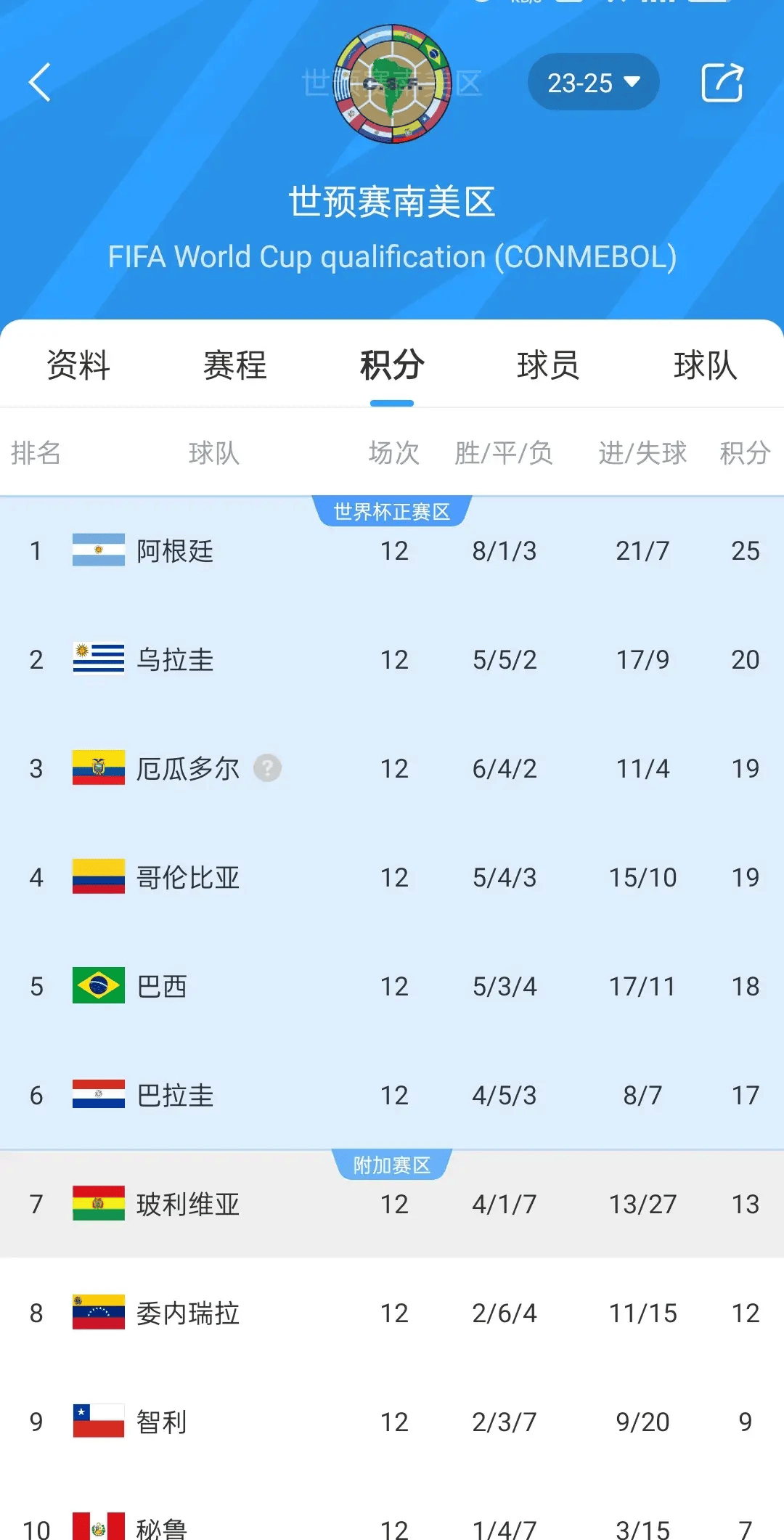Image resolution: width=784 pixels, height=1540 pixels.
Task: Open the 23-25 season dropdown
Action: (593, 83)
